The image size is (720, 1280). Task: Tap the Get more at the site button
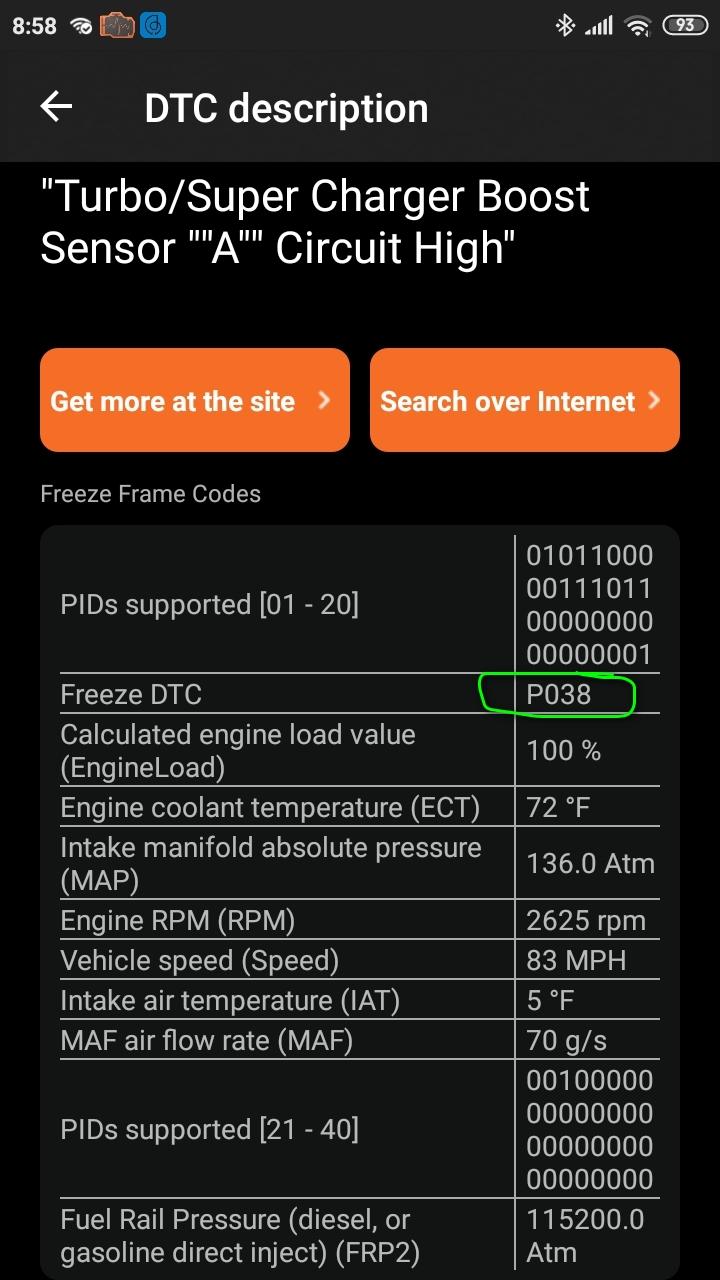coord(195,400)
